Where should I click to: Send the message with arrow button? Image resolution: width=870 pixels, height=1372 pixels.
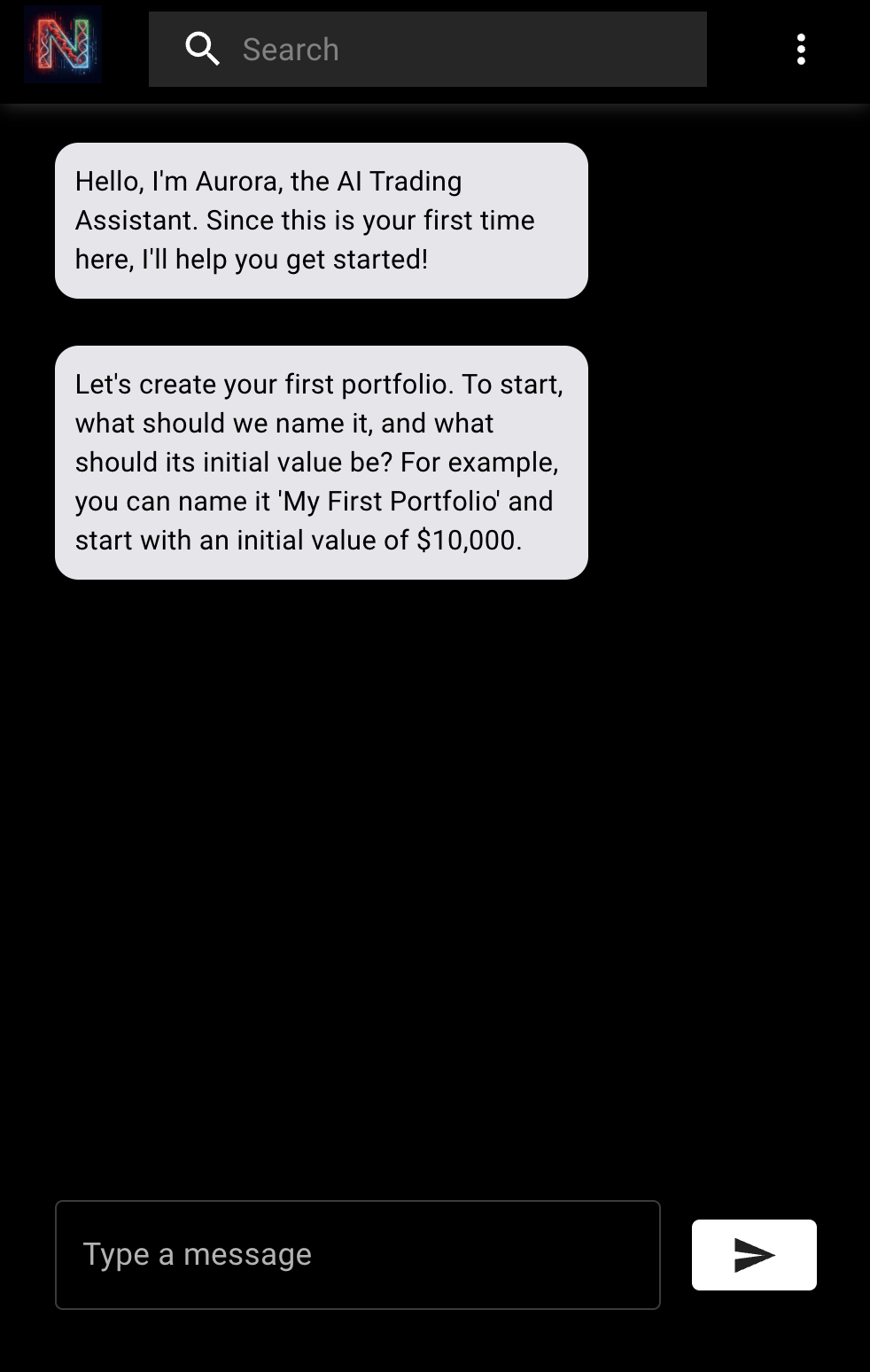(x=754, y=1254)
